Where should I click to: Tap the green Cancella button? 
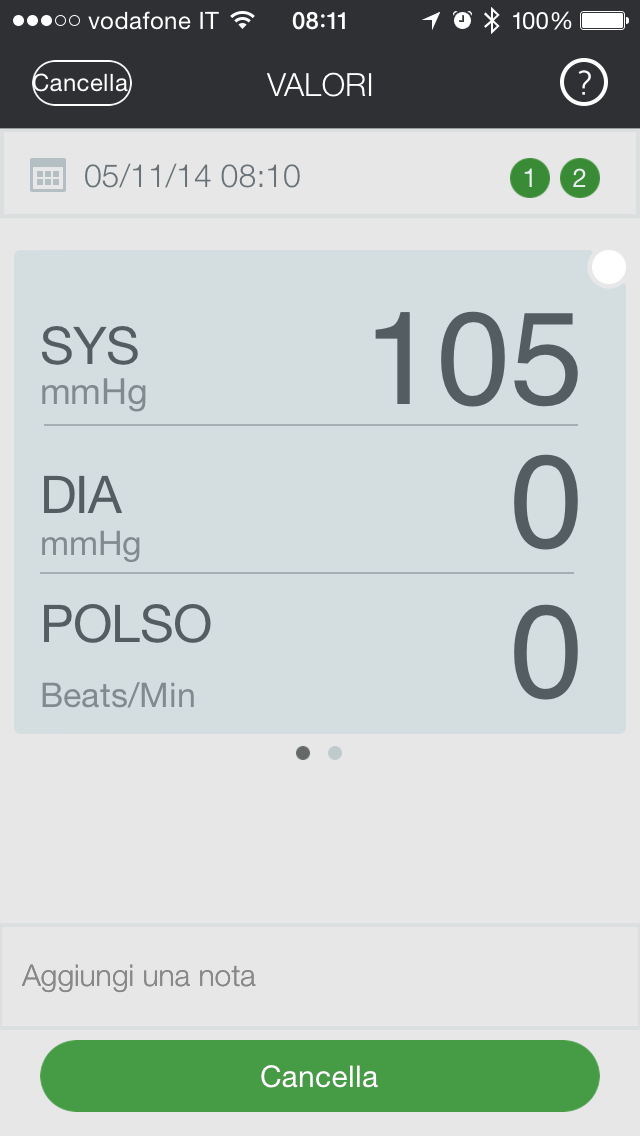[x=320, y=1076]
